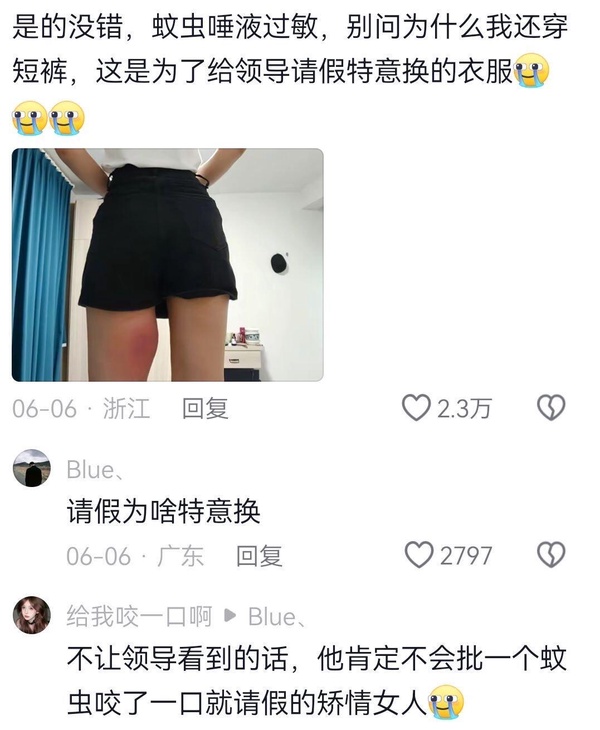600x730 pixels.
Task: Dislike Blue、's comment with 2797 likes
Action: [x=551, y=555]
